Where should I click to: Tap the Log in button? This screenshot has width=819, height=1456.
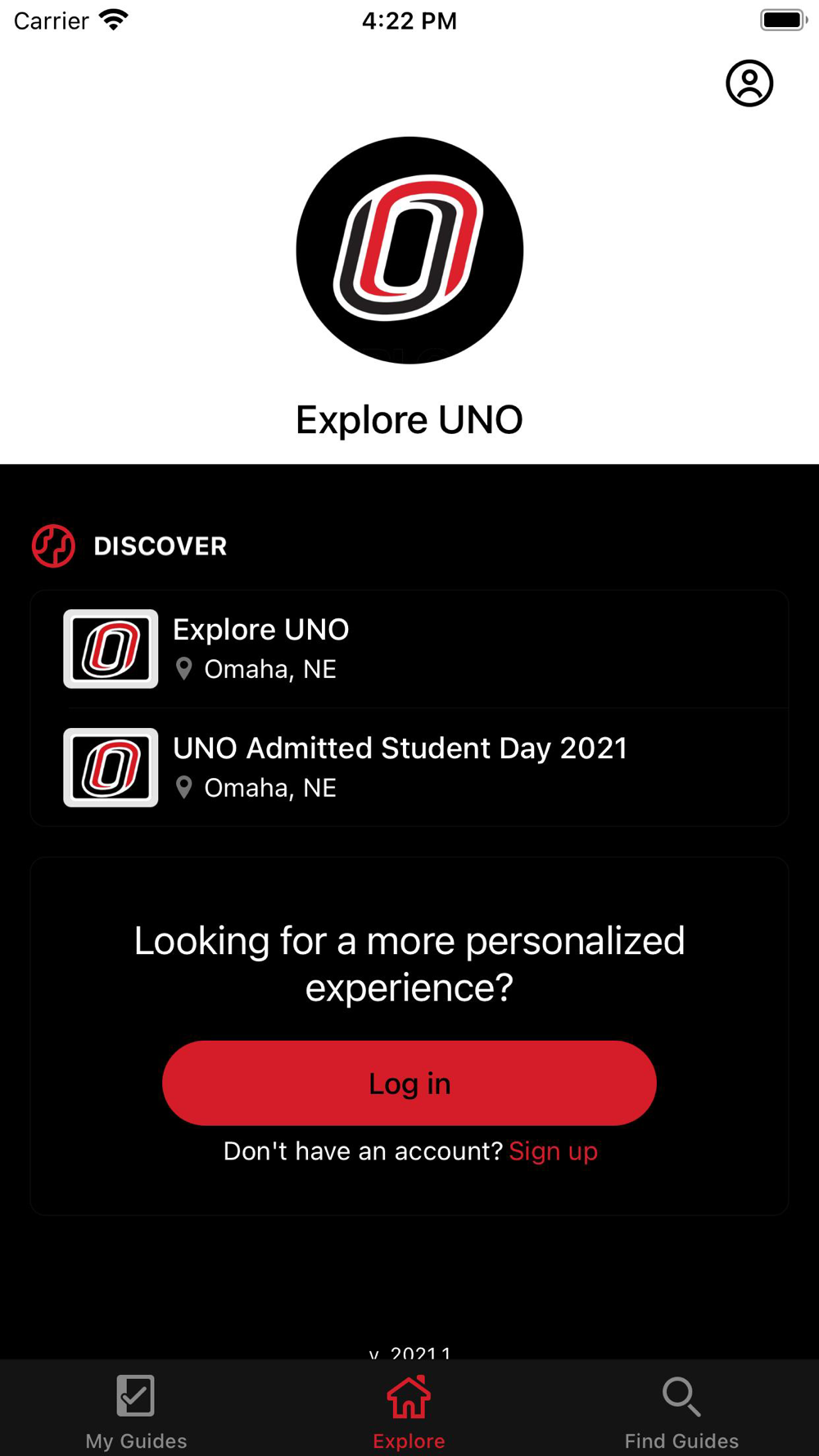[x=409, y=1083]
